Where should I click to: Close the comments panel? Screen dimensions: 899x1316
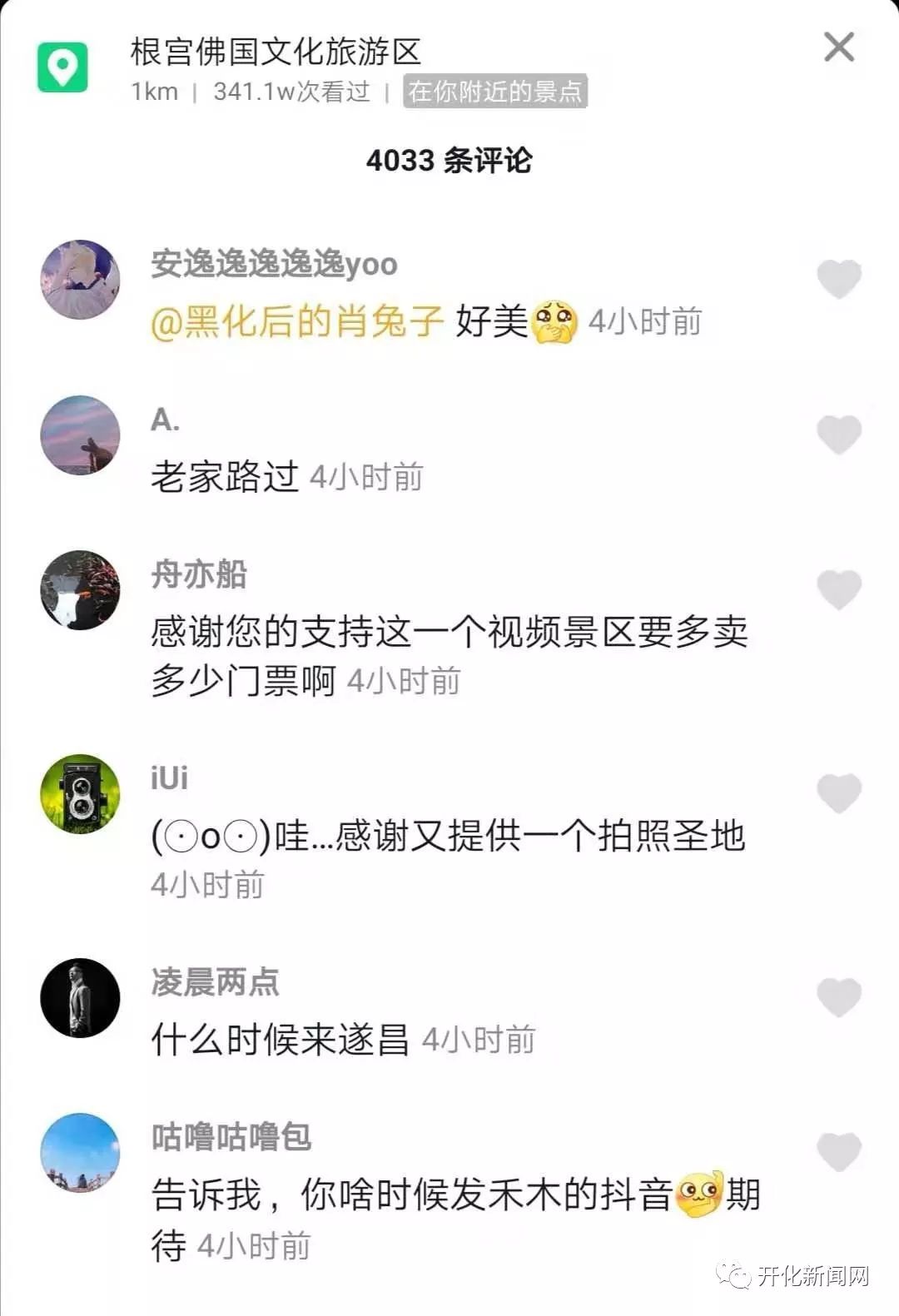[x=838, y=47]
